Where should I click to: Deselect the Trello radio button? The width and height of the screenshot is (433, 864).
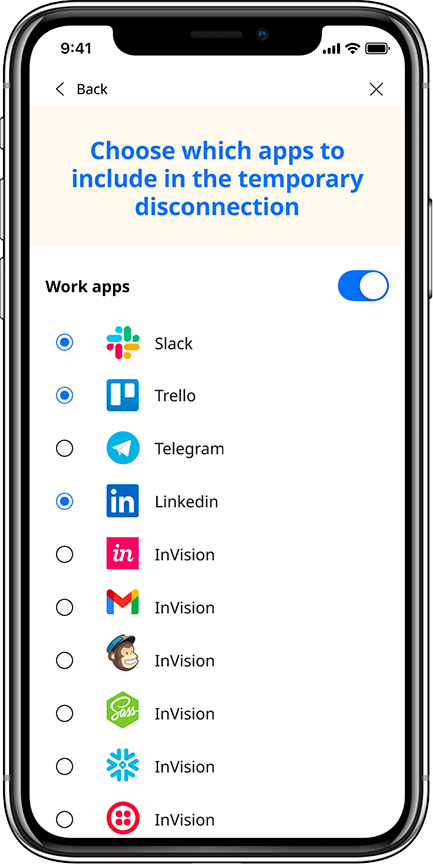point(64,395)
